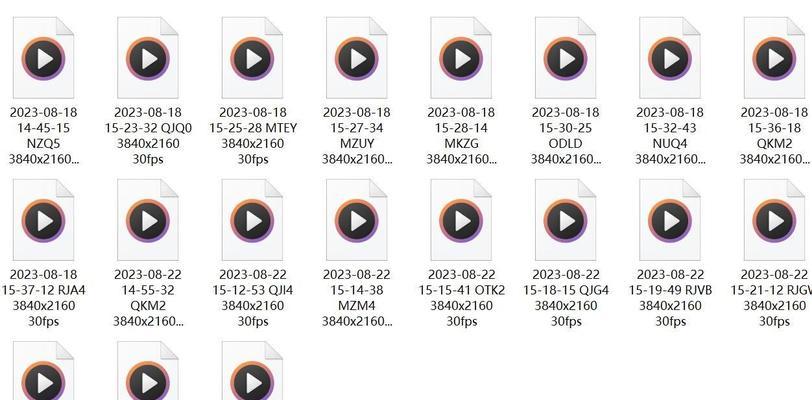Open video file 15-37-12 RJA4
The image size is (812, 400).
pos(43,220)
